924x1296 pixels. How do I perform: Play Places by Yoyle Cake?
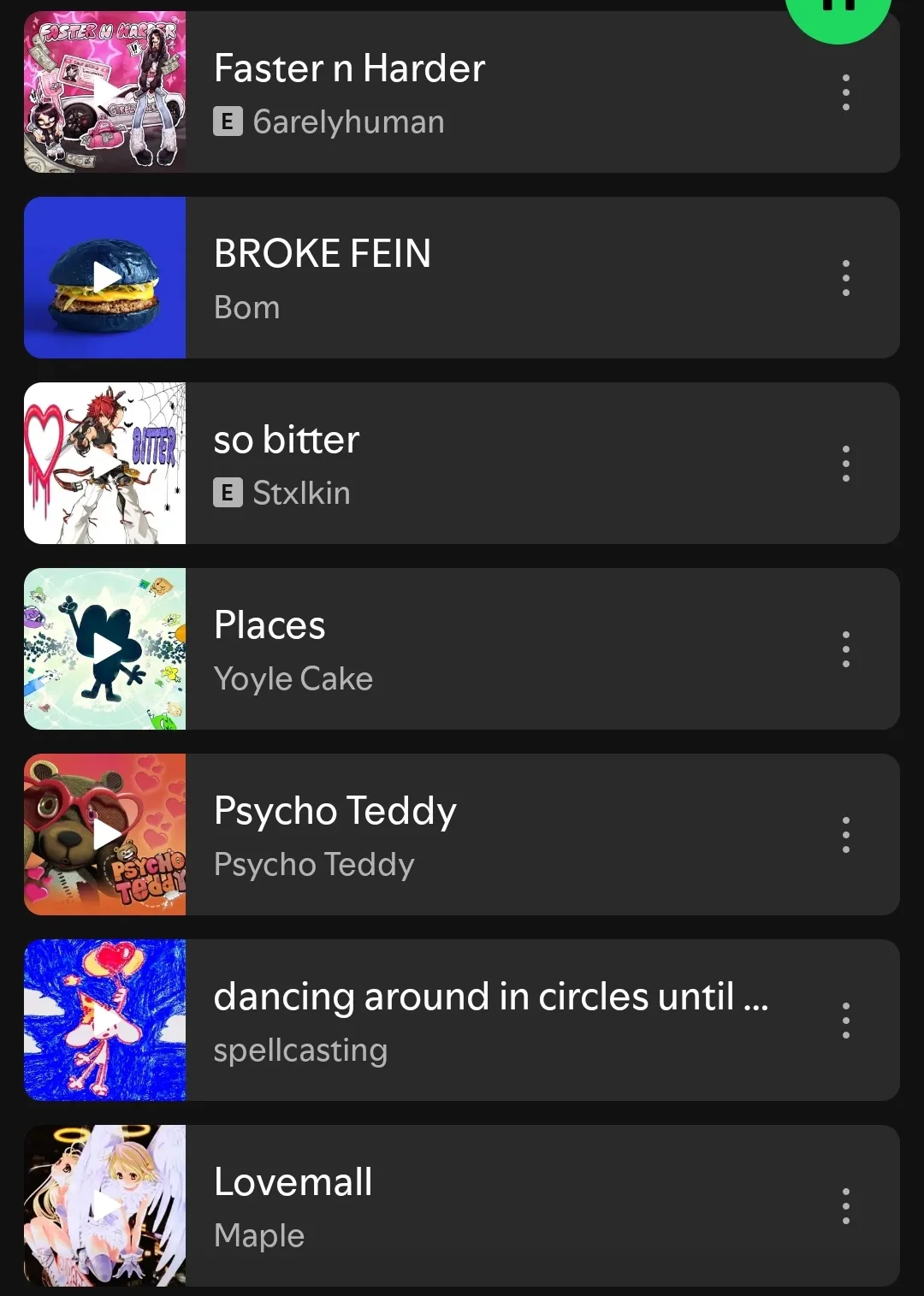coord(105,649)
